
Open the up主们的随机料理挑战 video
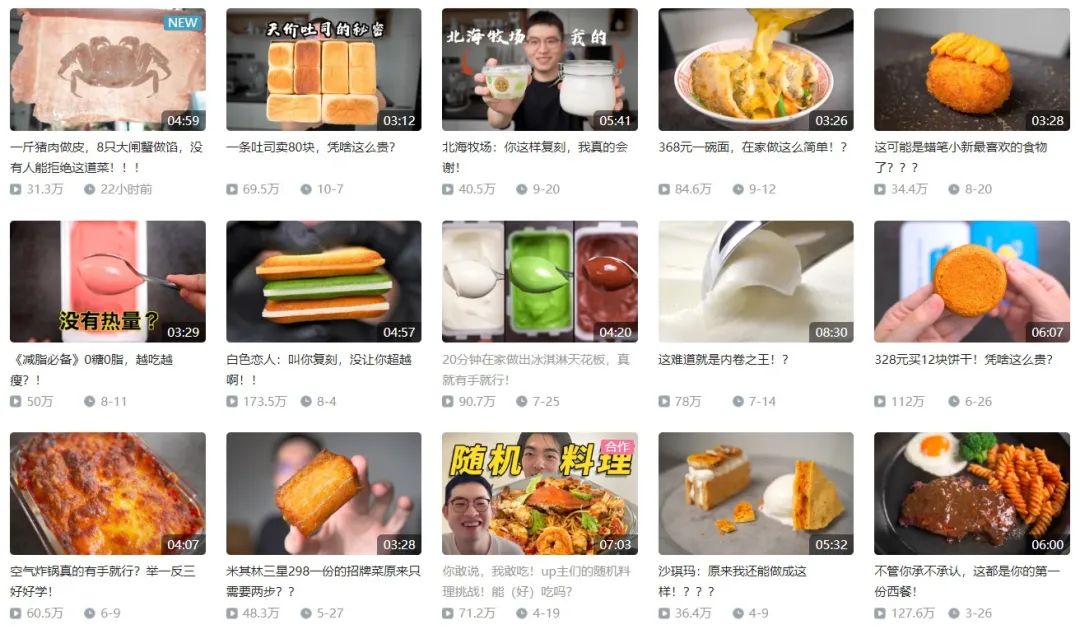tap(539, 493)
